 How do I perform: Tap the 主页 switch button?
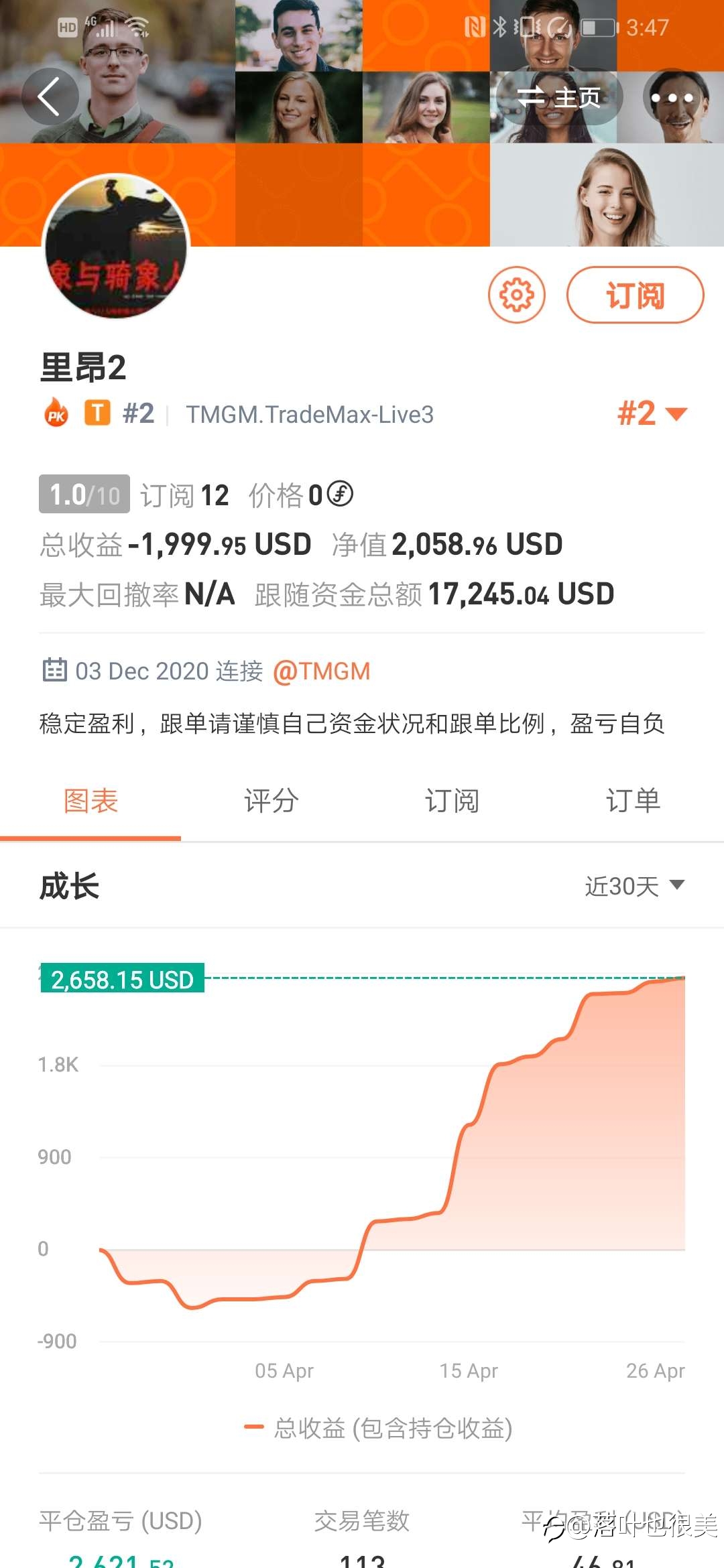(x=559, y=98)
